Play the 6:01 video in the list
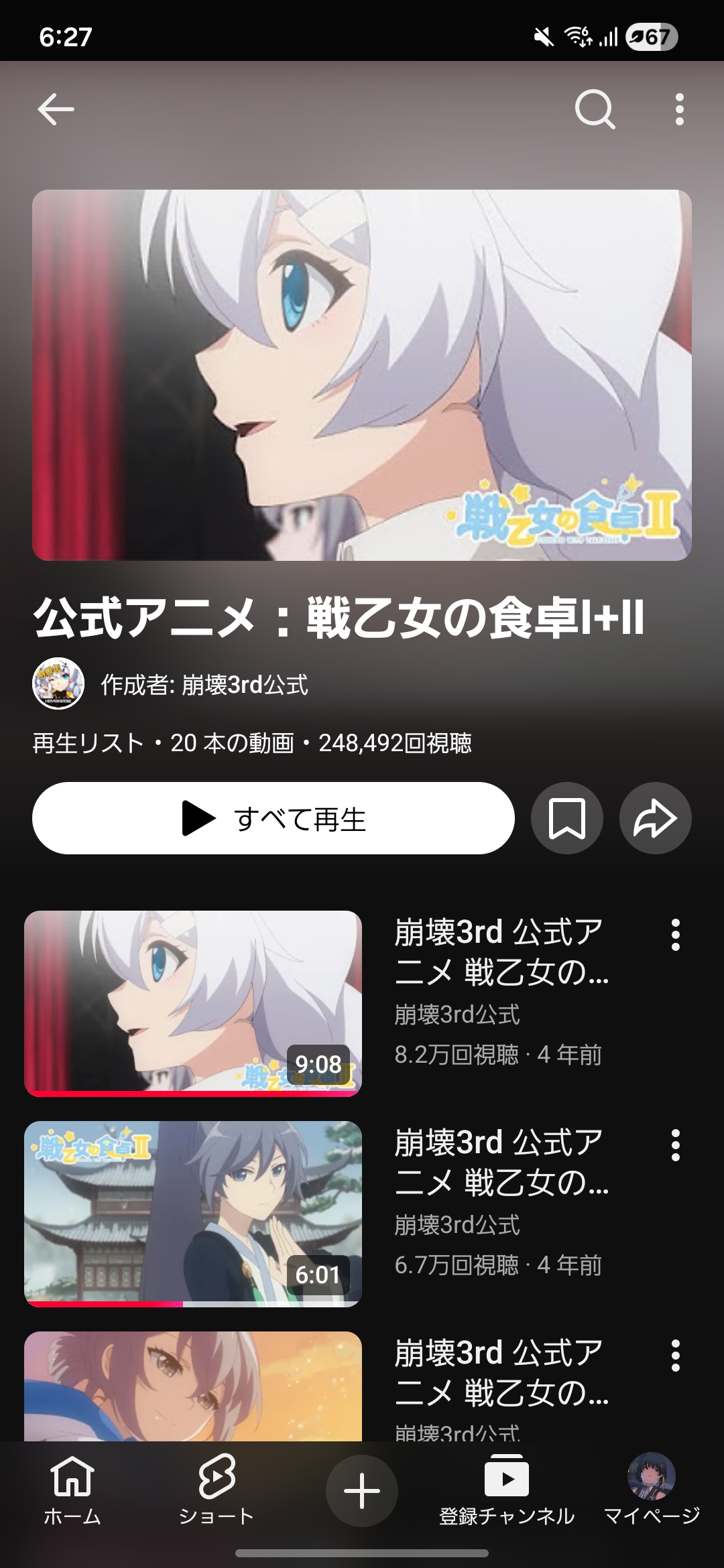Image resolution: width=724 pixels, height=1568 pixels. (x=193, y=1214)
